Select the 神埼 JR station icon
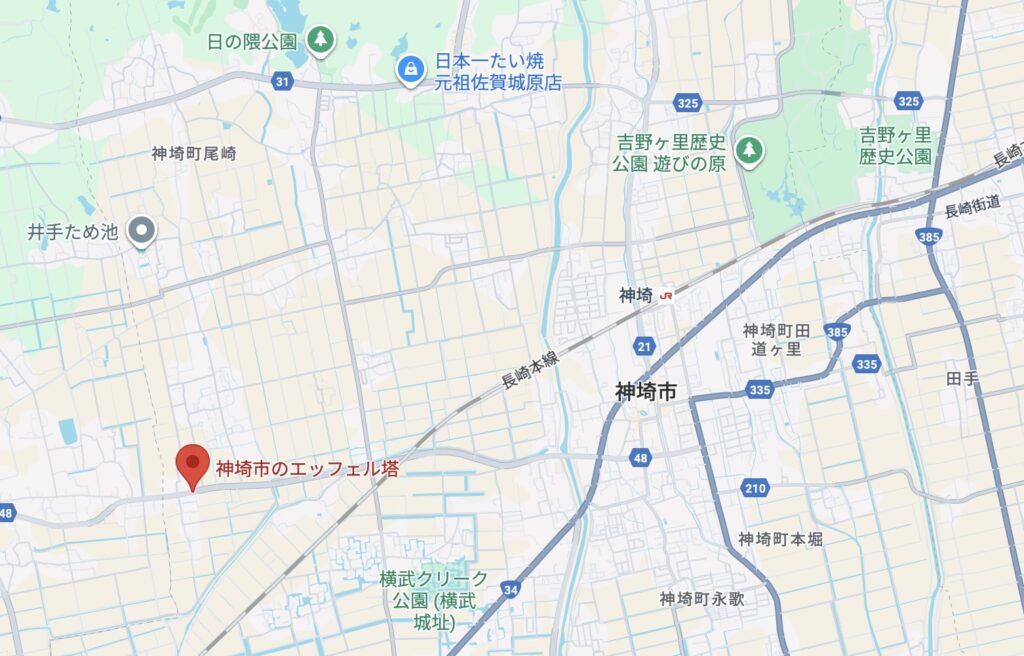The height and width of the screenshot is (656, 1024). [667, 295]
